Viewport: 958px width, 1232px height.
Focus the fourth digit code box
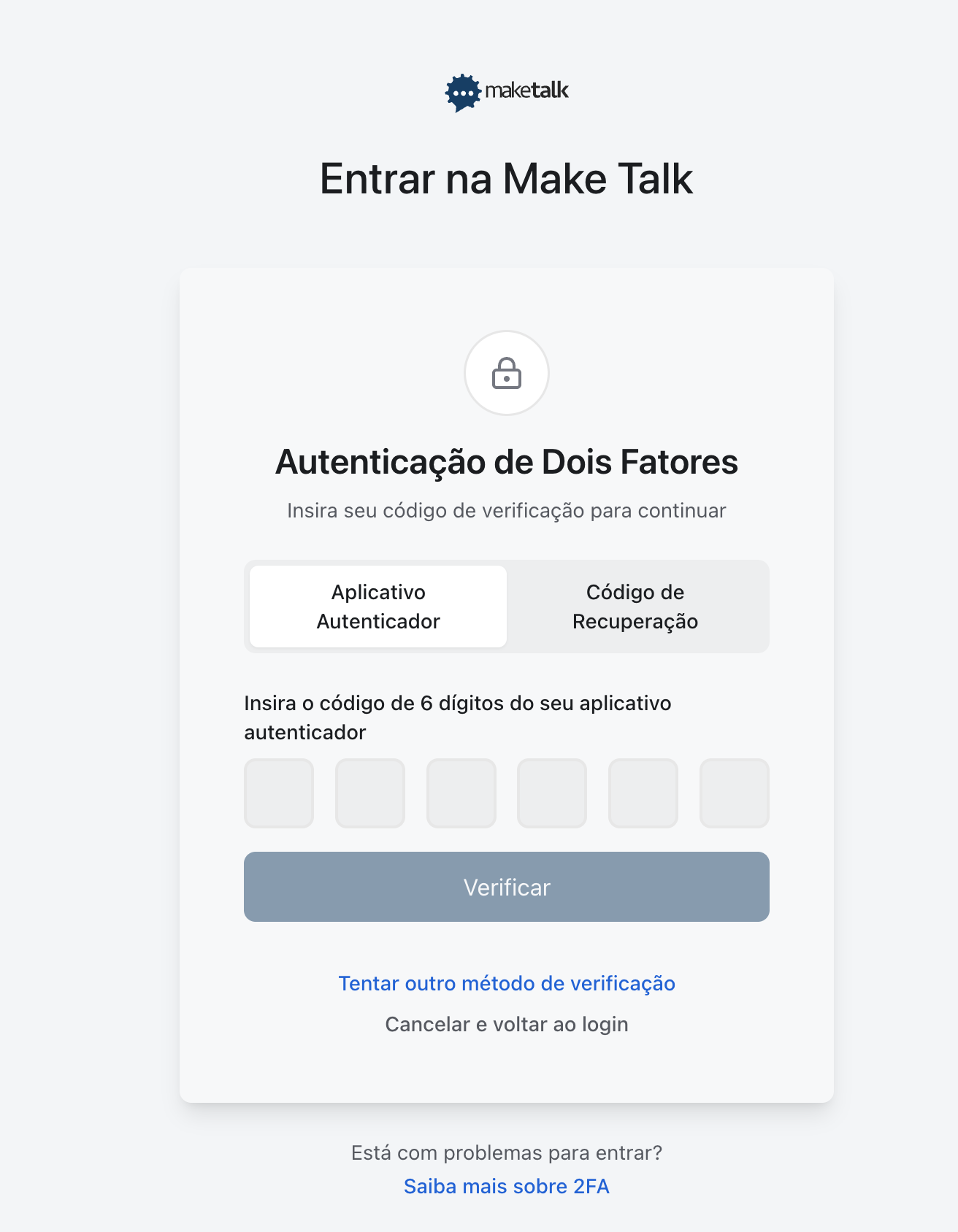click(552, 793)
